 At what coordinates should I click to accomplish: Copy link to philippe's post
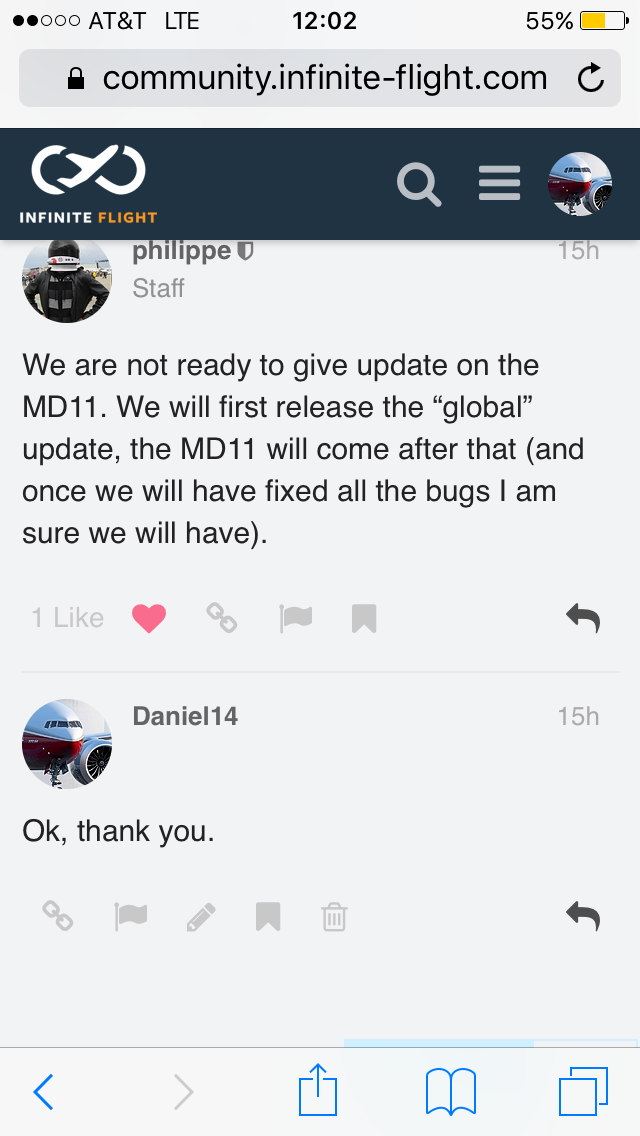tap(222, 618)
